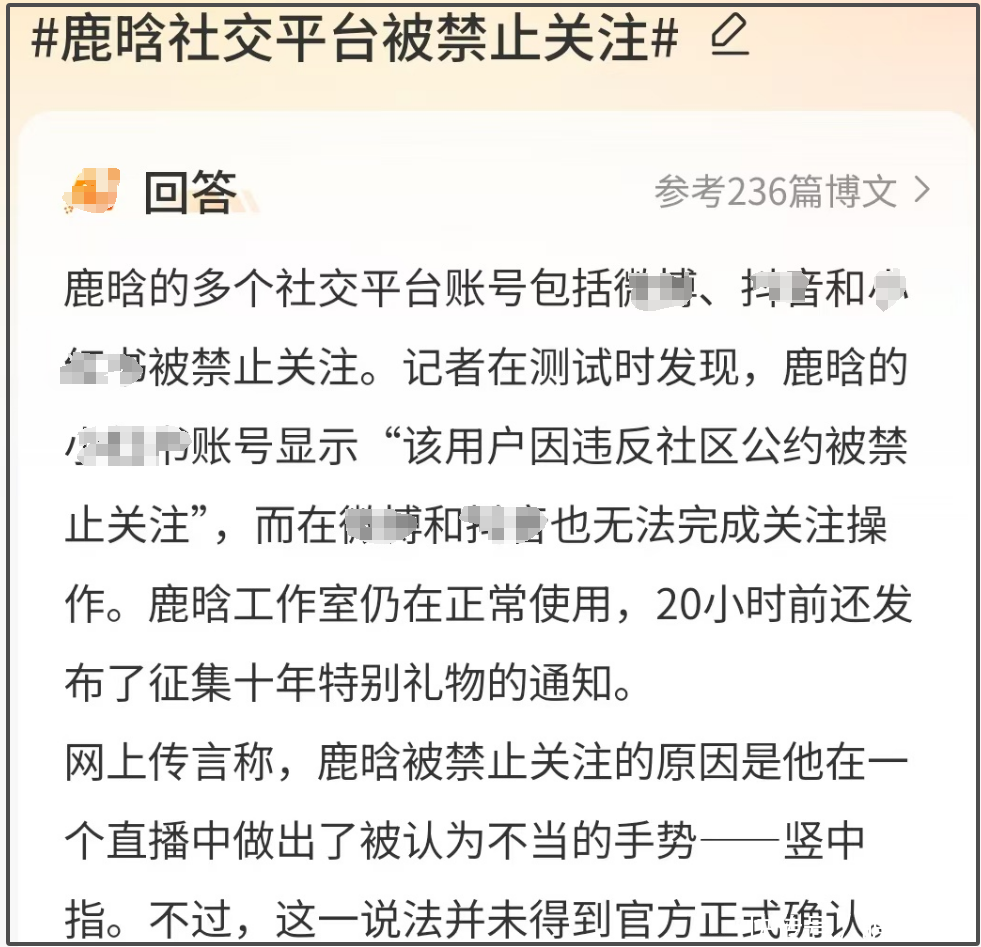981x947 pixels.
Task: Tap the edit pencil beside the topic title
Action: (x=729, y=38)
